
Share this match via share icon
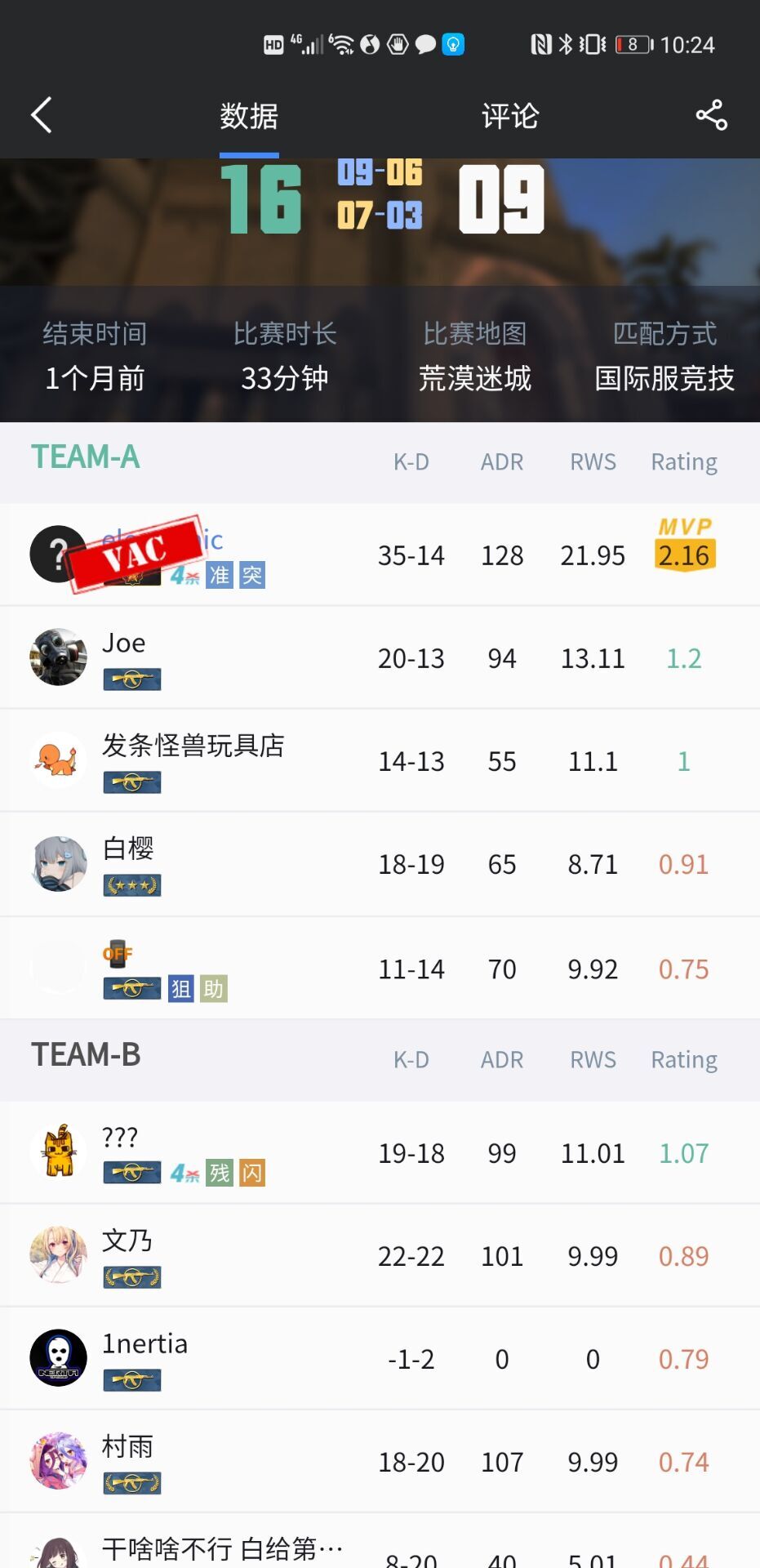click(711, 115)
